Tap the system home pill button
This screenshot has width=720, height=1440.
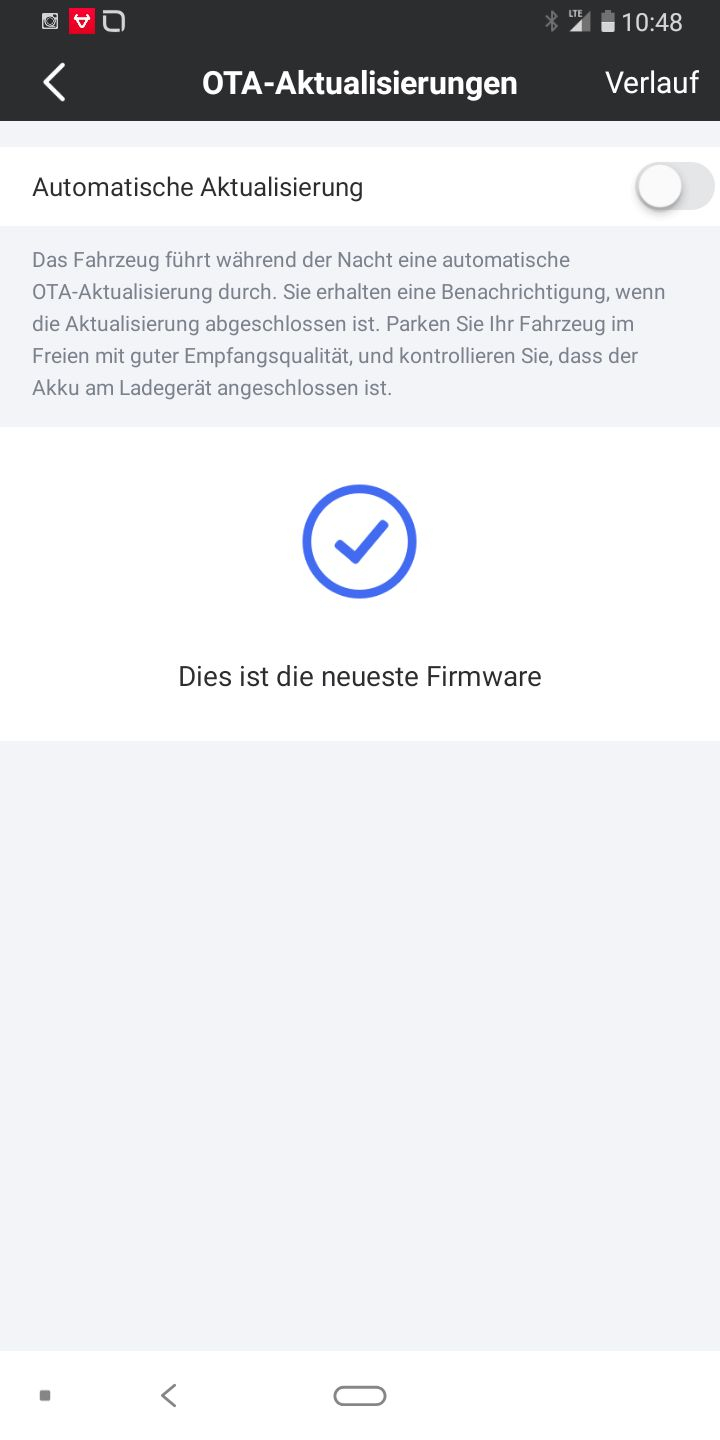click(360, 1396)
